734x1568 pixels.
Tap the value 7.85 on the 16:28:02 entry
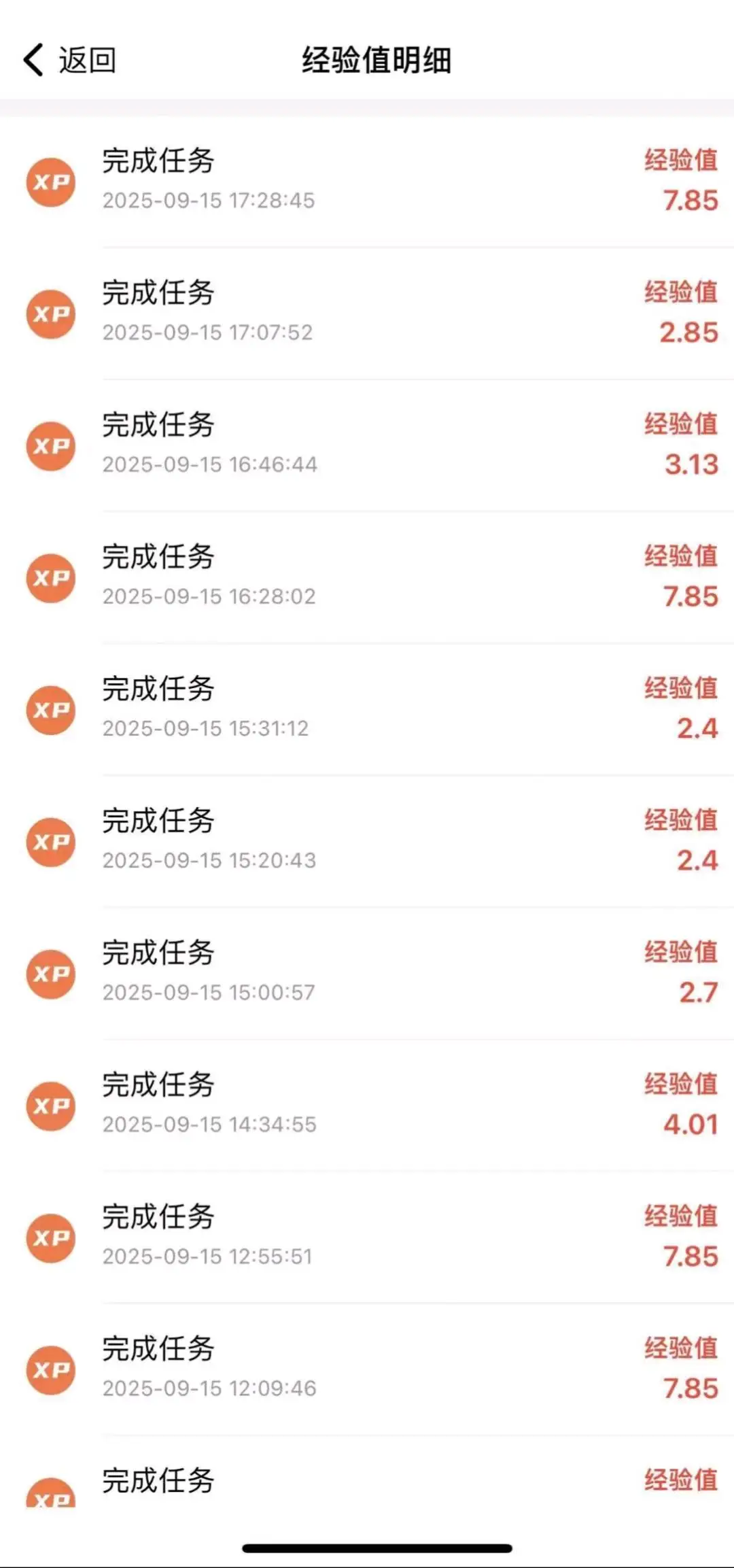[x=690, y=597]
